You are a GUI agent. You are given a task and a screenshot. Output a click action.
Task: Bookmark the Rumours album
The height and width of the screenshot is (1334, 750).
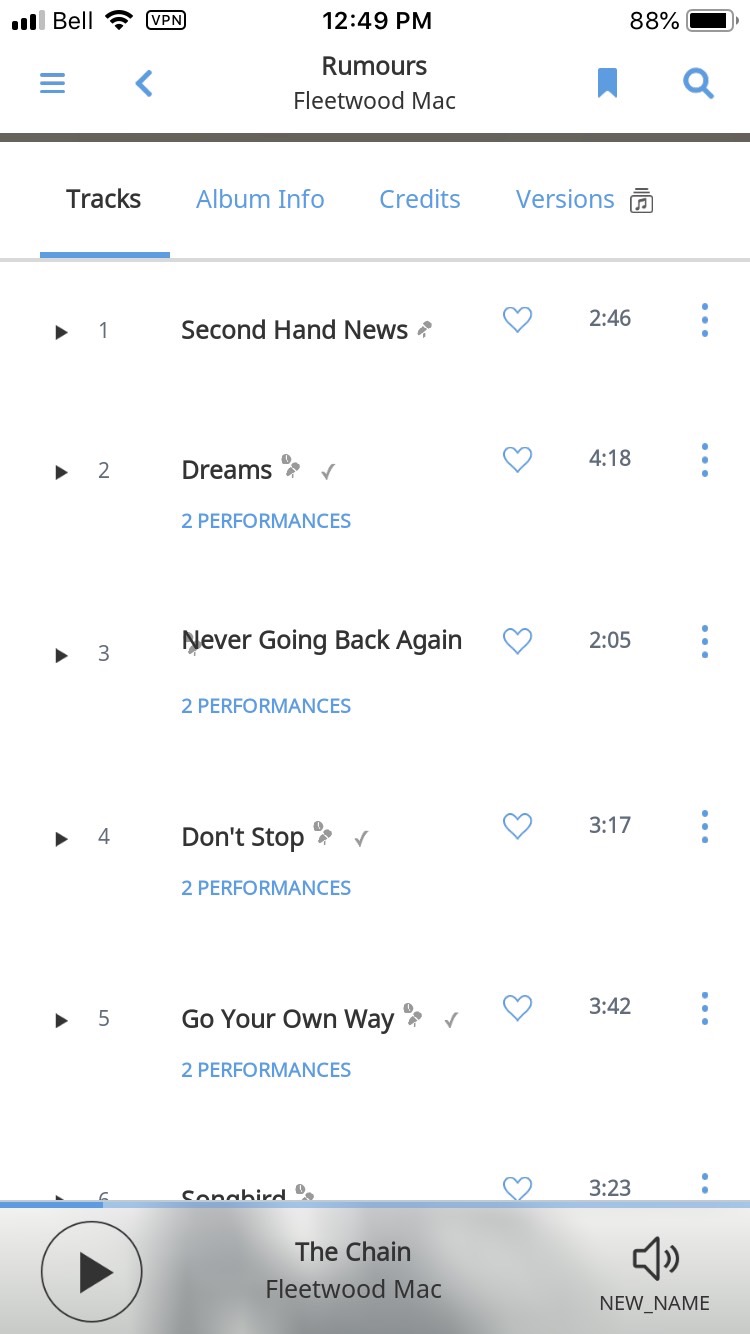coord(607,83)
